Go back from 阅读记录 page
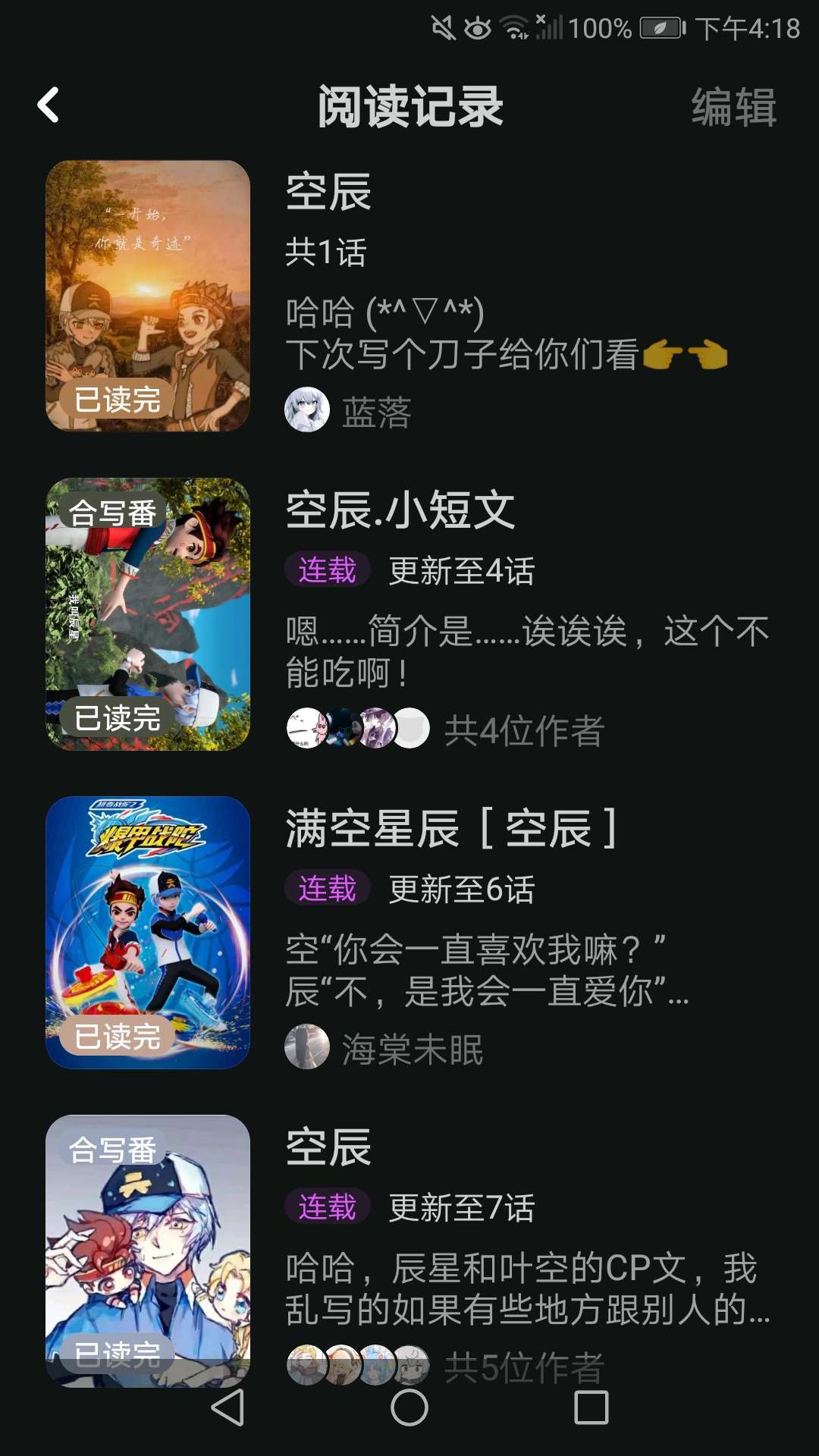 (x=49, y=105)
